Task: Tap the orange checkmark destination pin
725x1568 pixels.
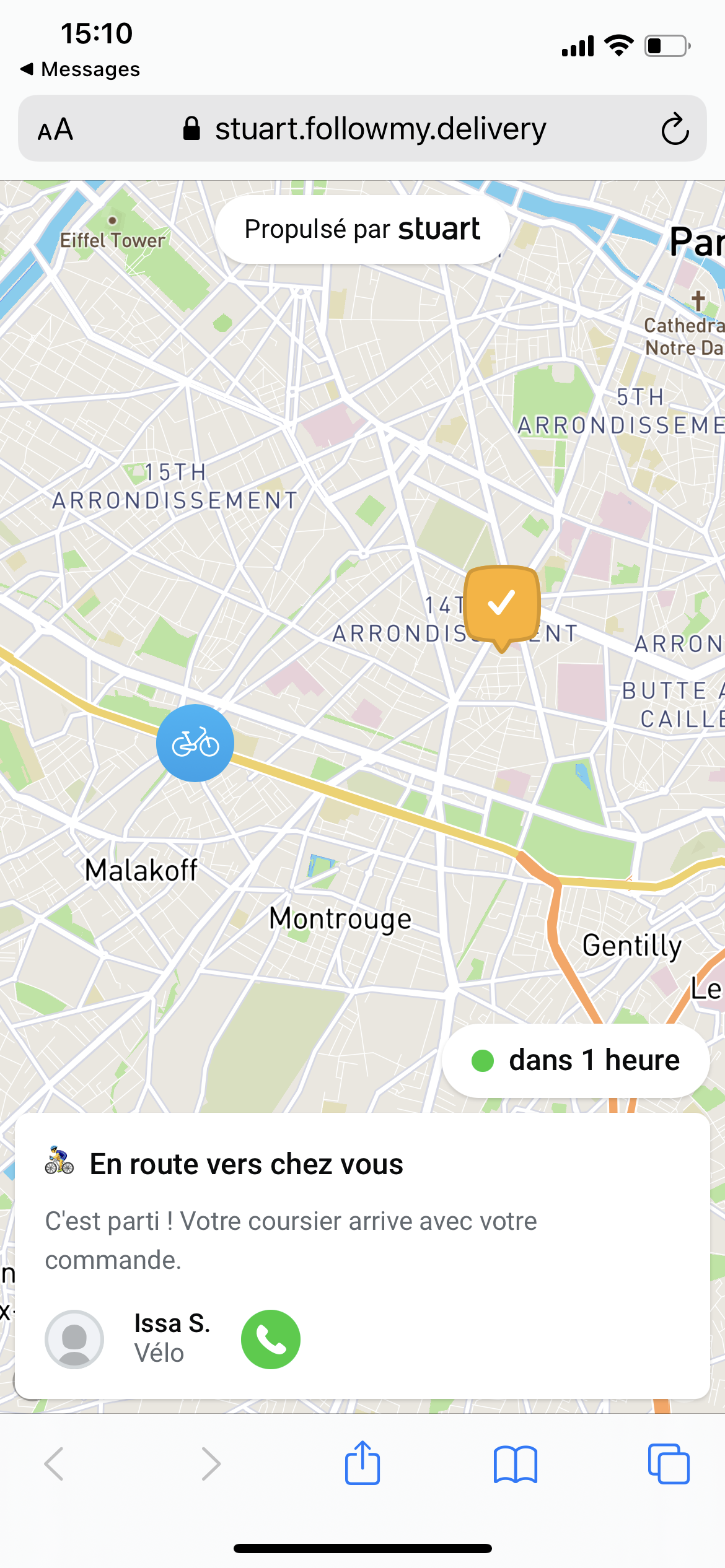Action: coord(502,604)
